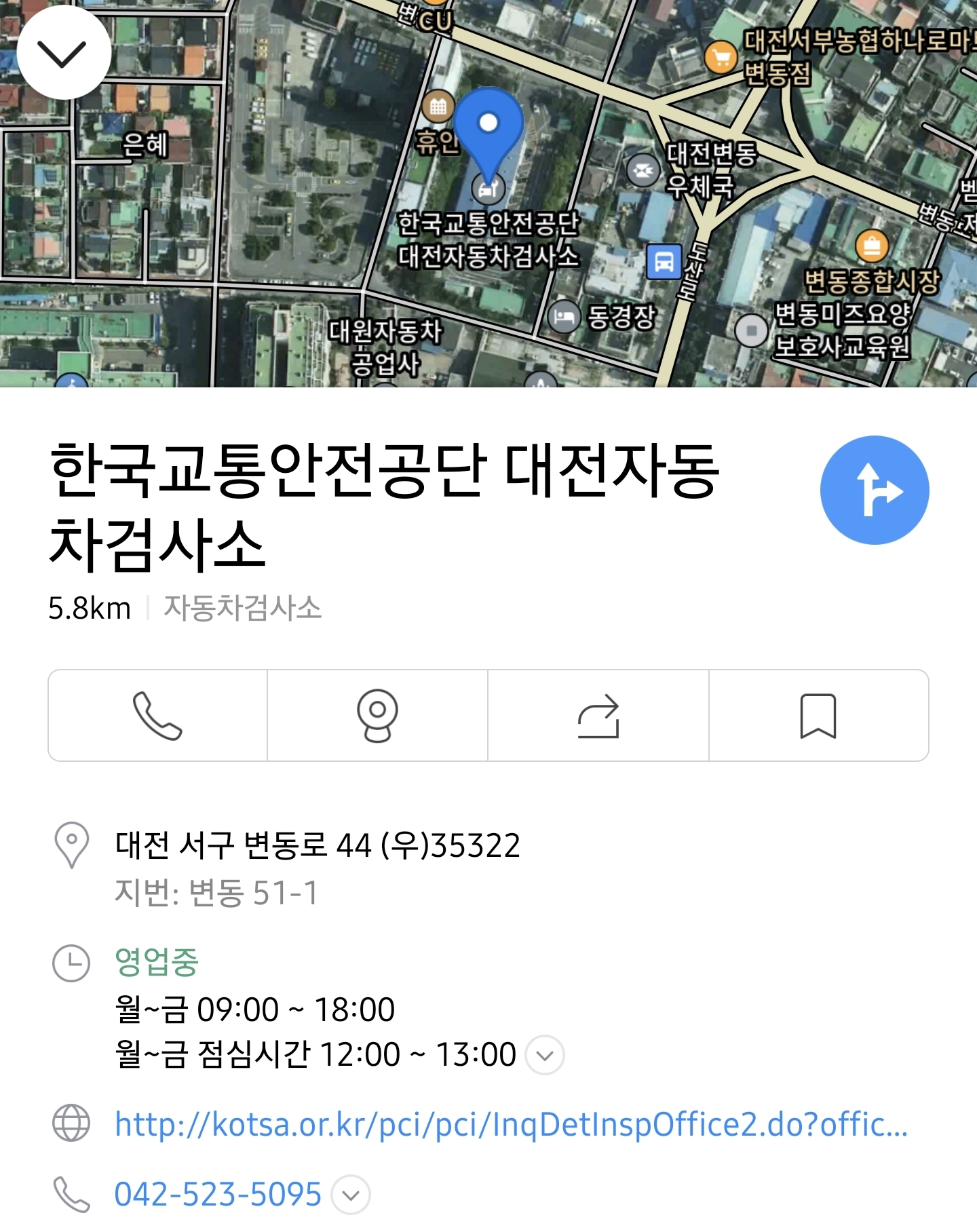Open the 변동종합시장 marker on map

click(872, 246)
